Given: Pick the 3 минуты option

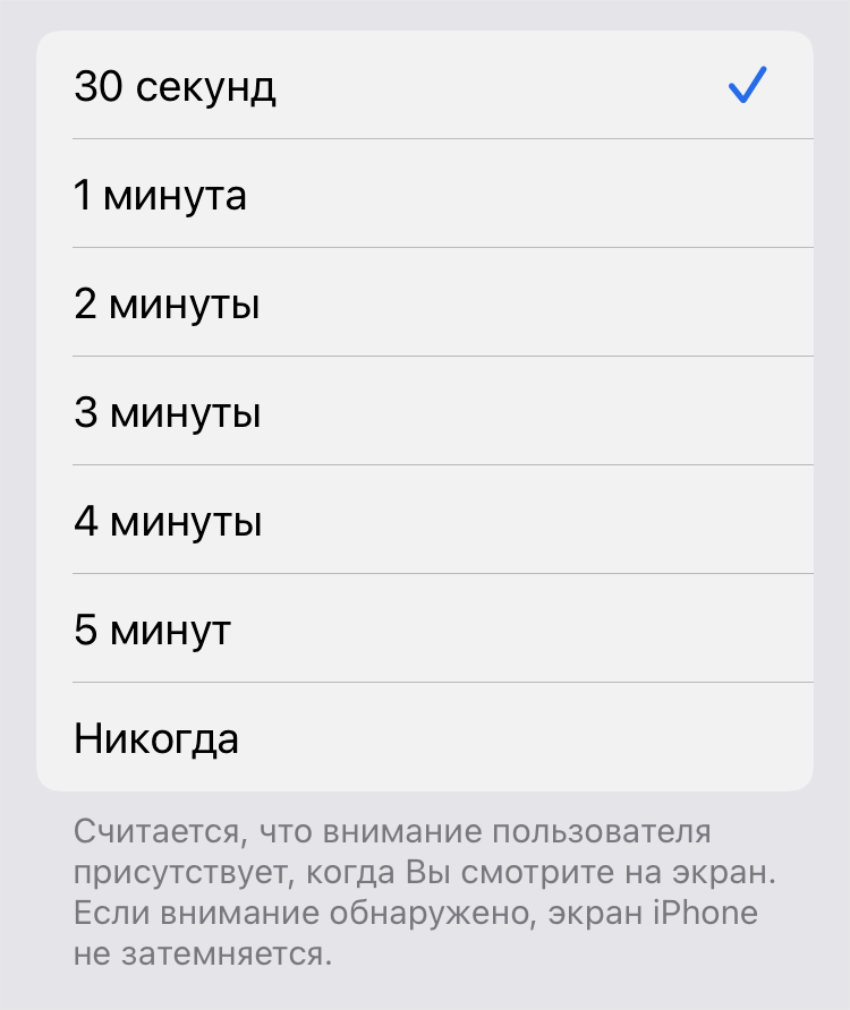Looking at the screenshot, I should [424, 412].
